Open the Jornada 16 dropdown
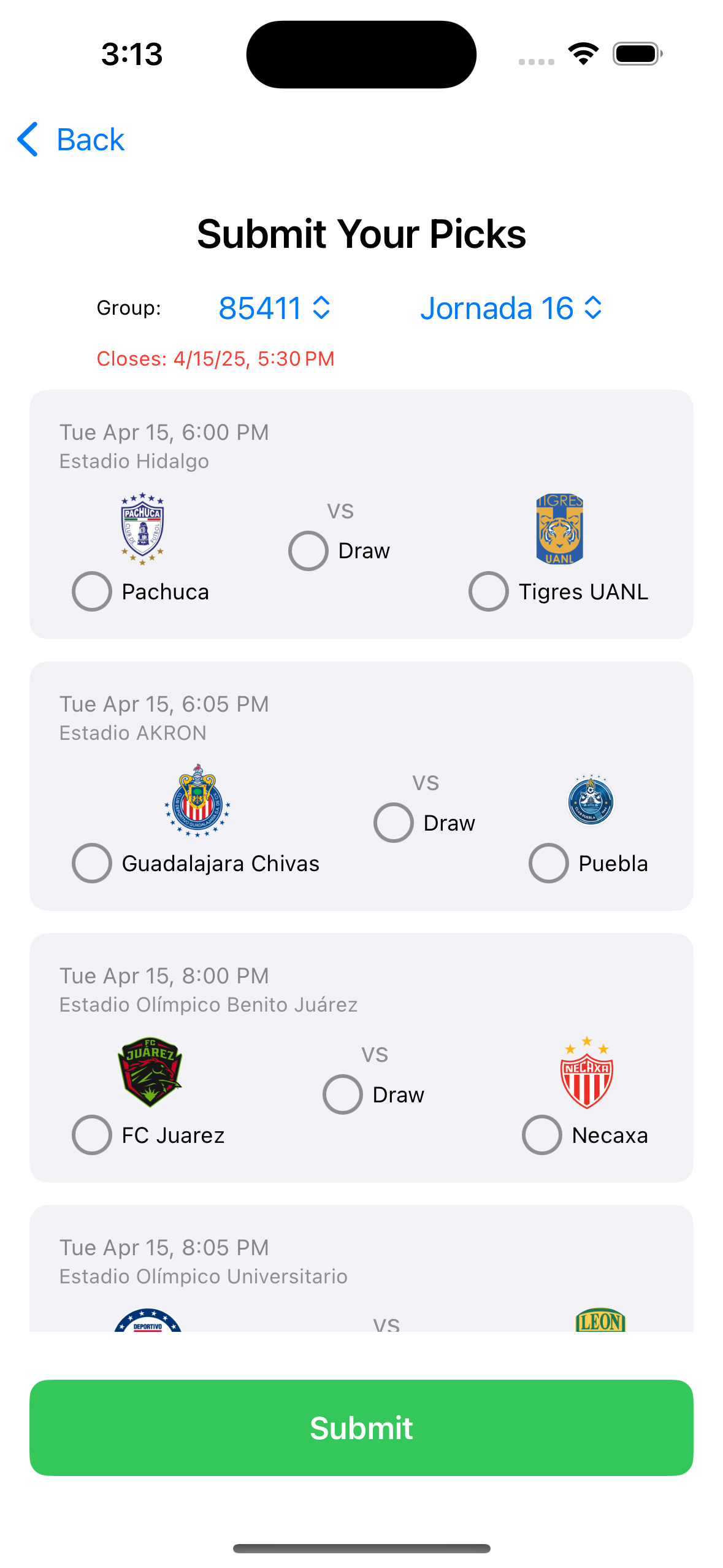Image resolution: width=723 pixels, height=1568 pixels. pos(513,309)
